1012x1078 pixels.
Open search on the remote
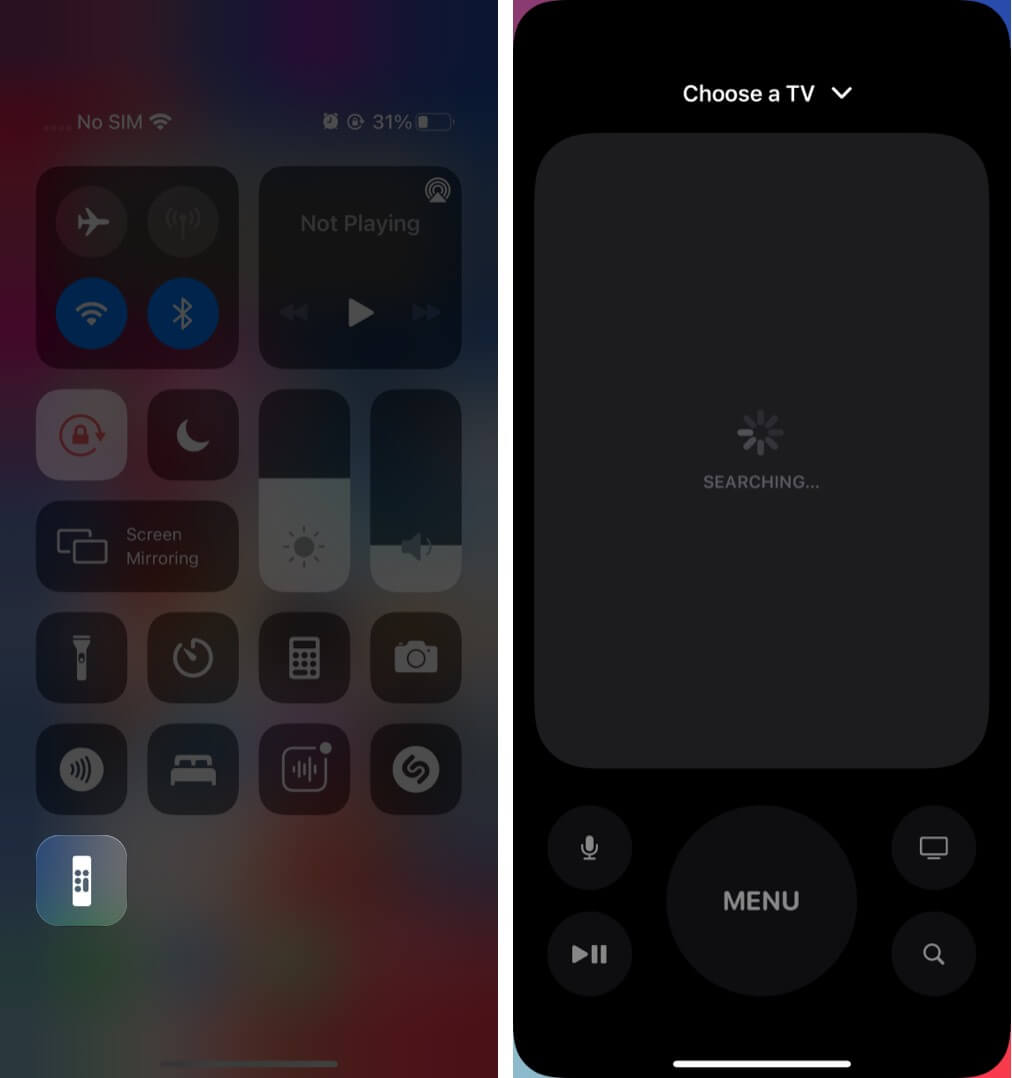point(933,954)
